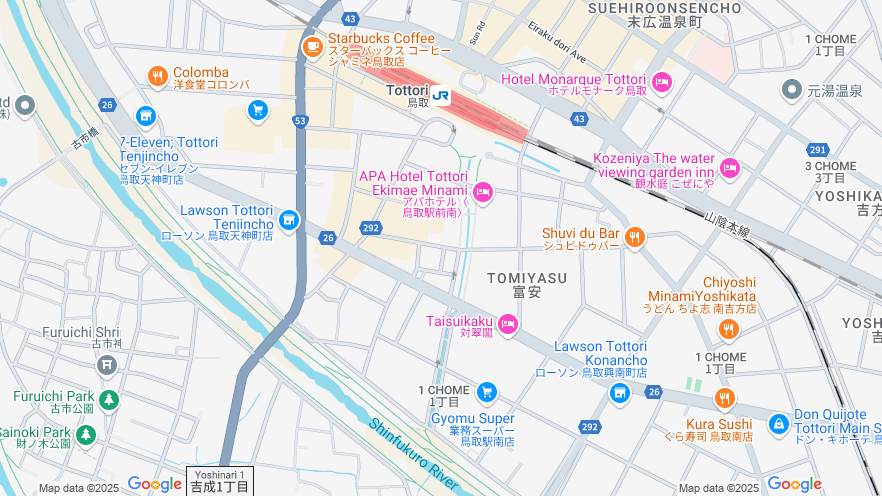
Task: Open the Shuvi du Bar restaurant marker
Action: [634, 237]
